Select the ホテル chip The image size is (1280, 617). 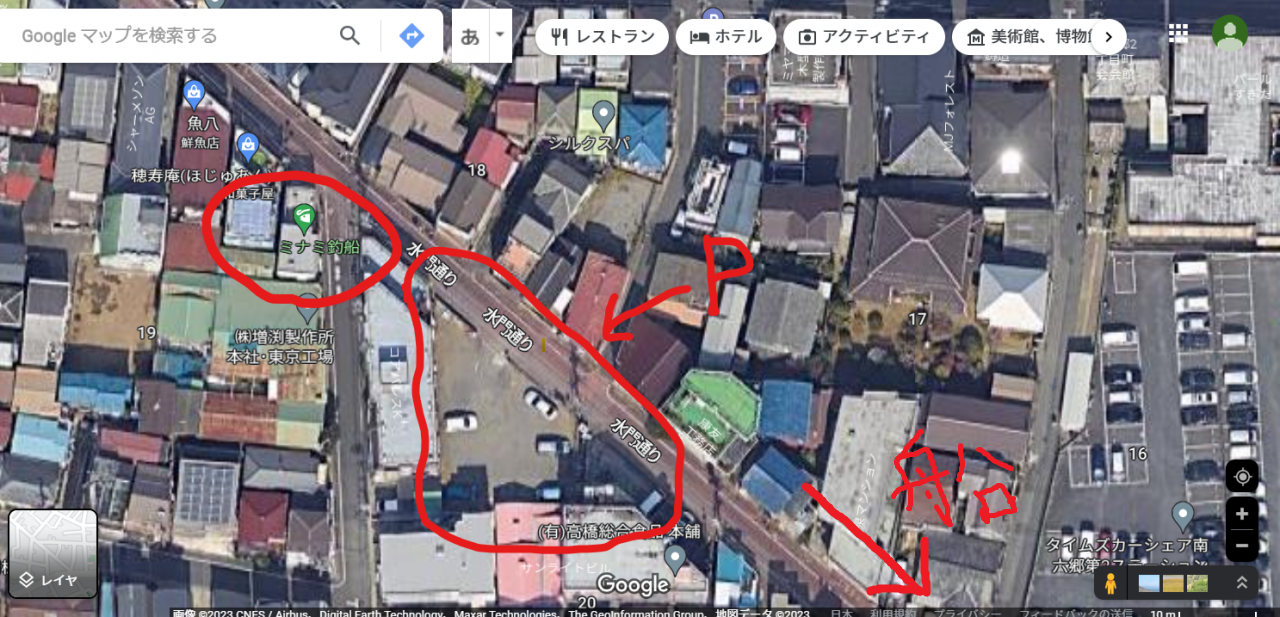(726, 37)
